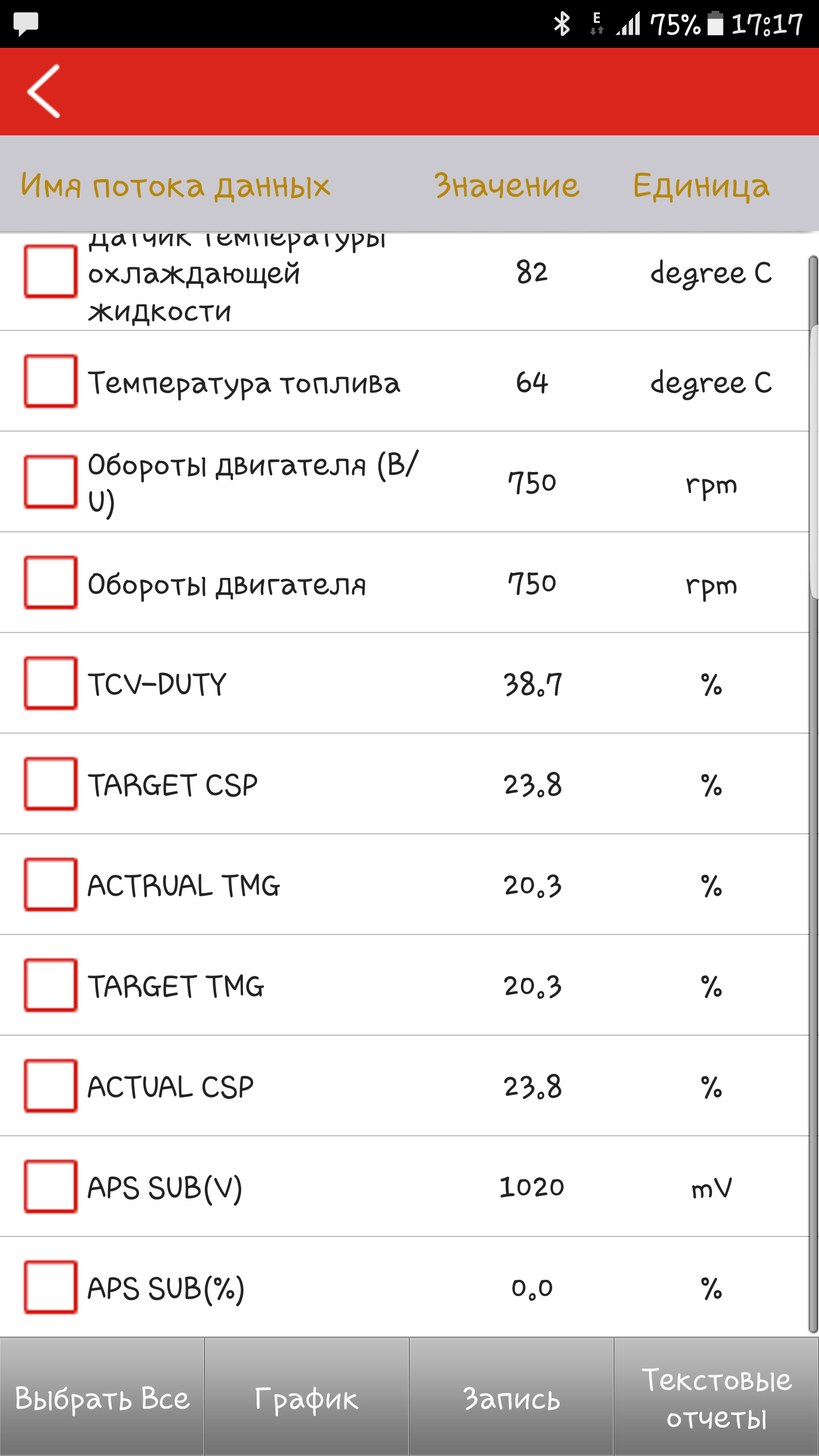Mark the TARGET CSP checkbox

coord(51,784)
